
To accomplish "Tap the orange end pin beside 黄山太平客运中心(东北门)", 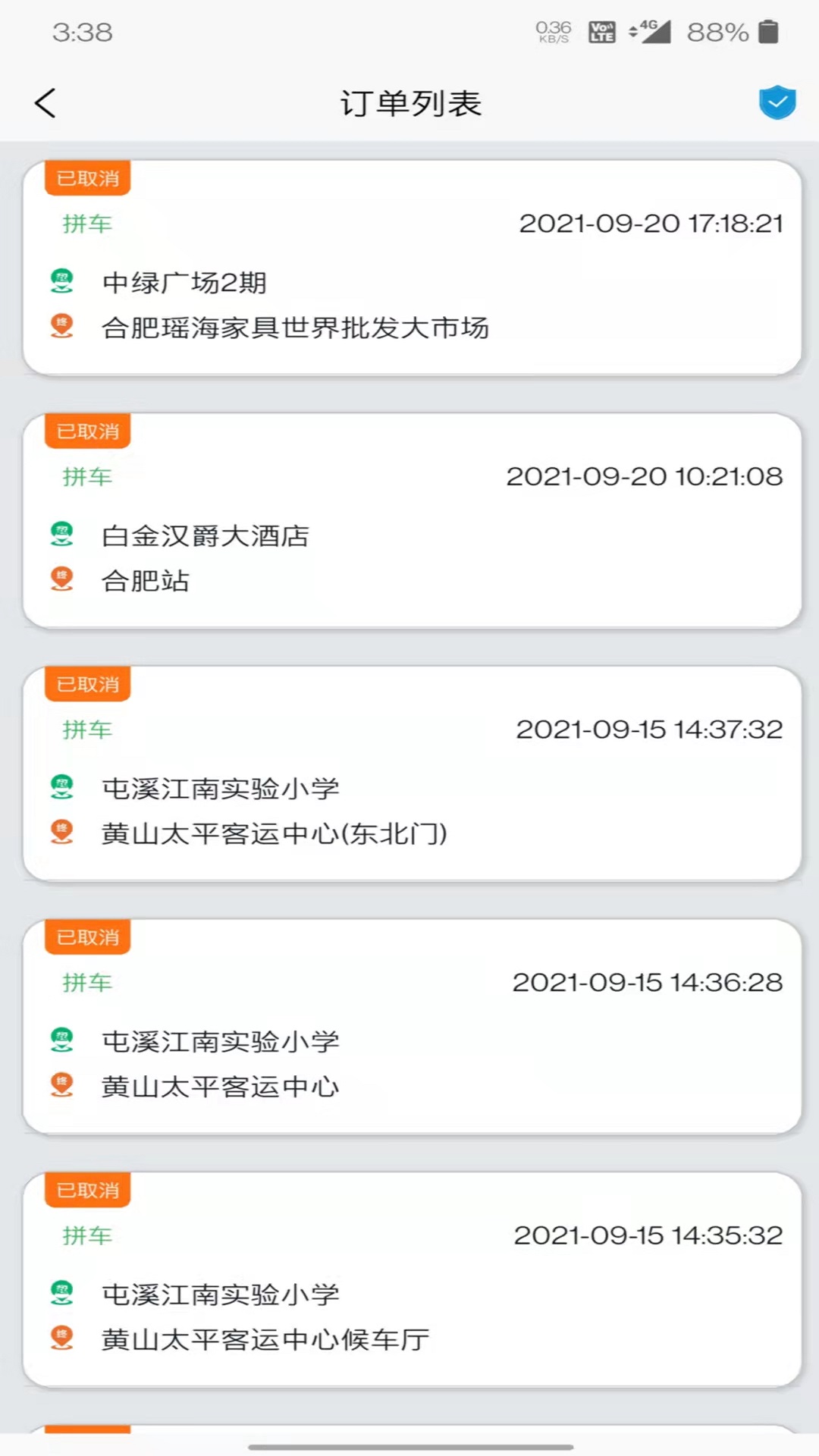I will click(x=63, y=833).
